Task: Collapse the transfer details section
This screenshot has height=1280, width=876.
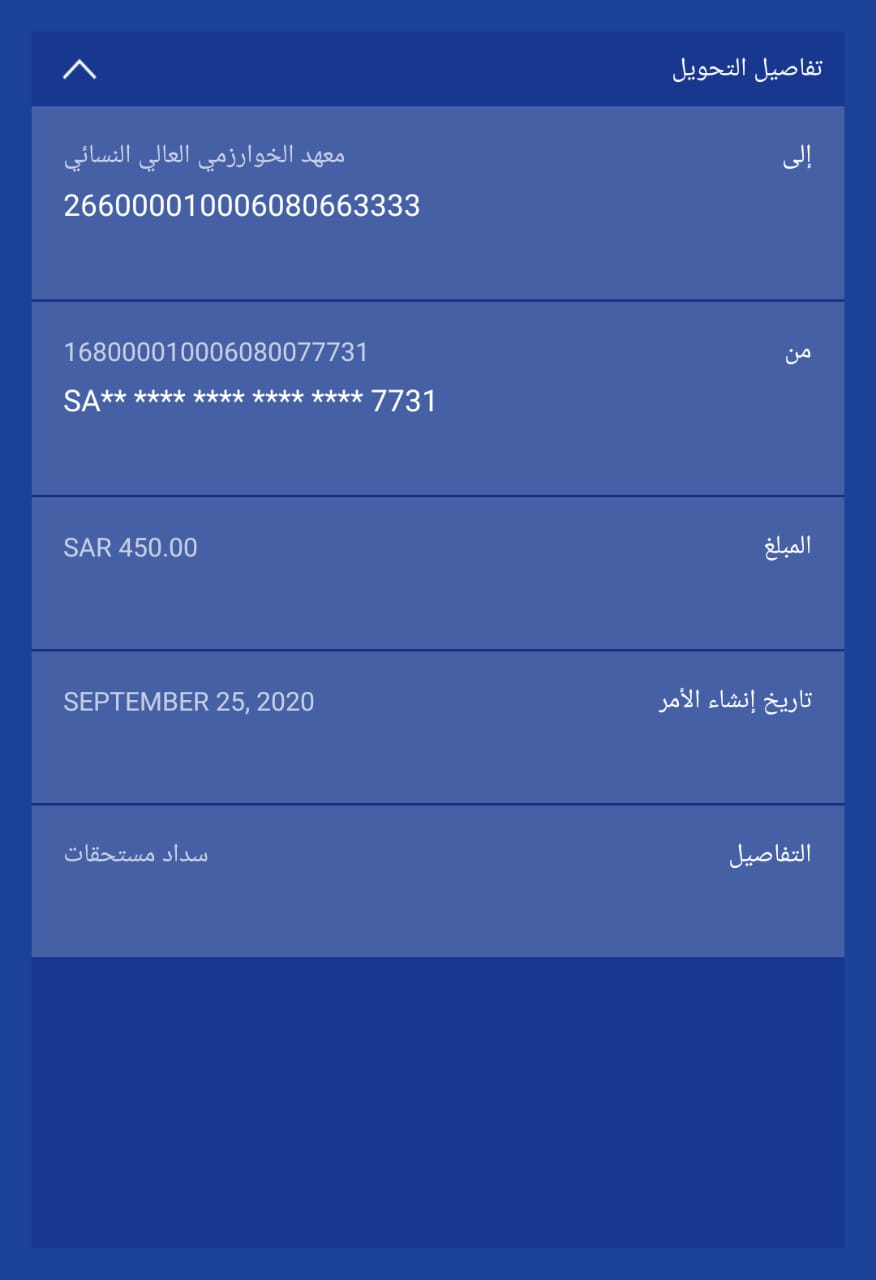Action: point(79,70)
